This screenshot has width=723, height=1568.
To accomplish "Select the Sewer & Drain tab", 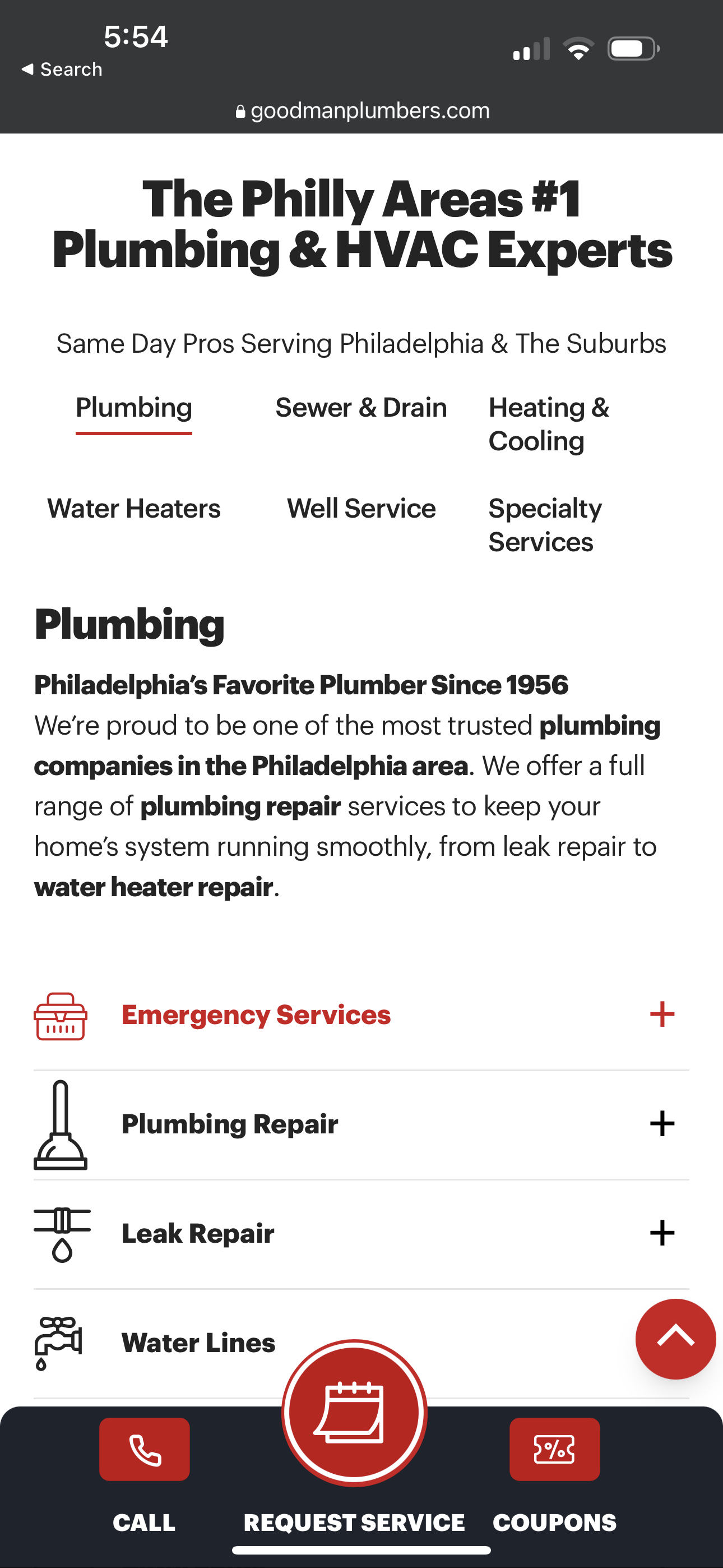I will point(361,408).
